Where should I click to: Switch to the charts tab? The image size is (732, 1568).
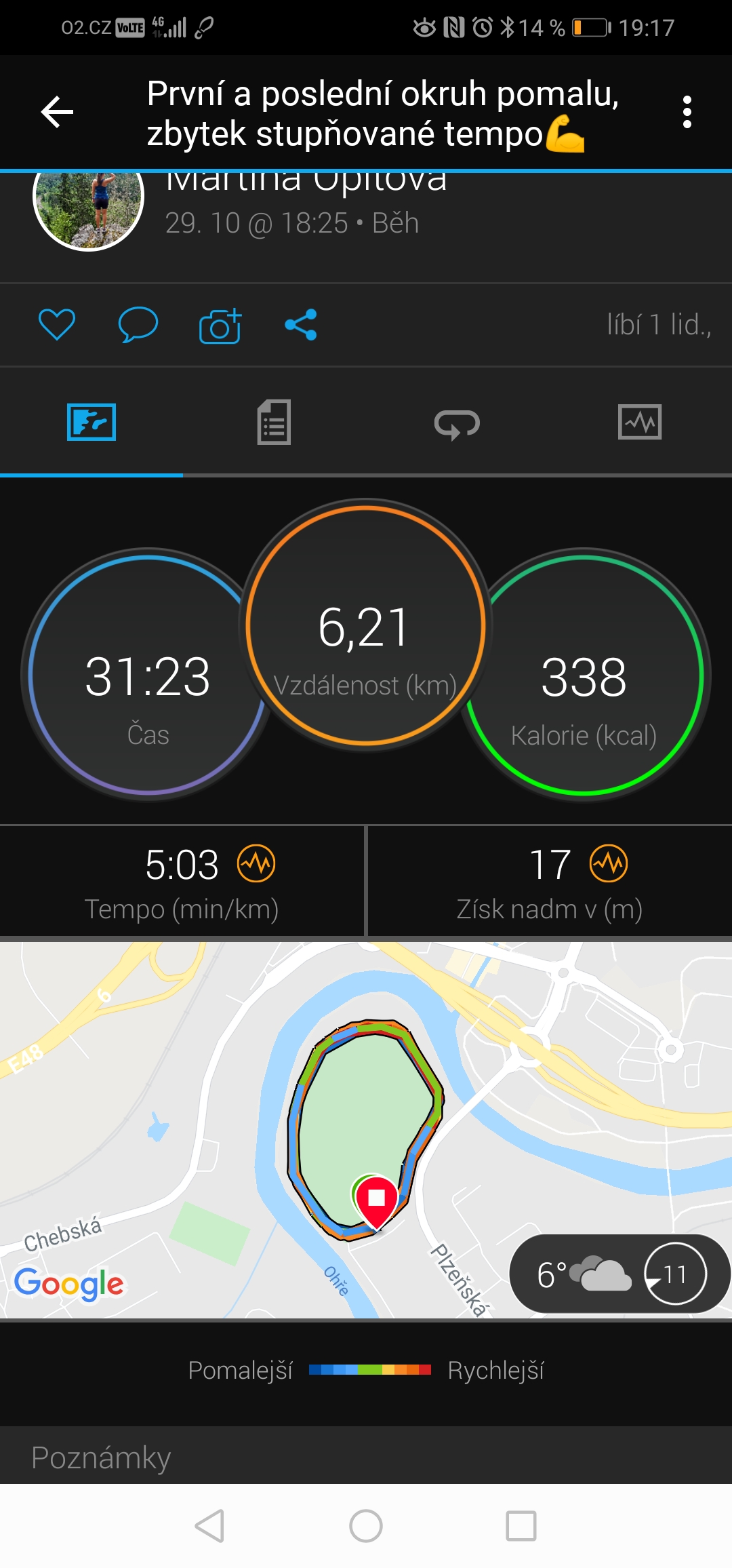pos(640,422)
